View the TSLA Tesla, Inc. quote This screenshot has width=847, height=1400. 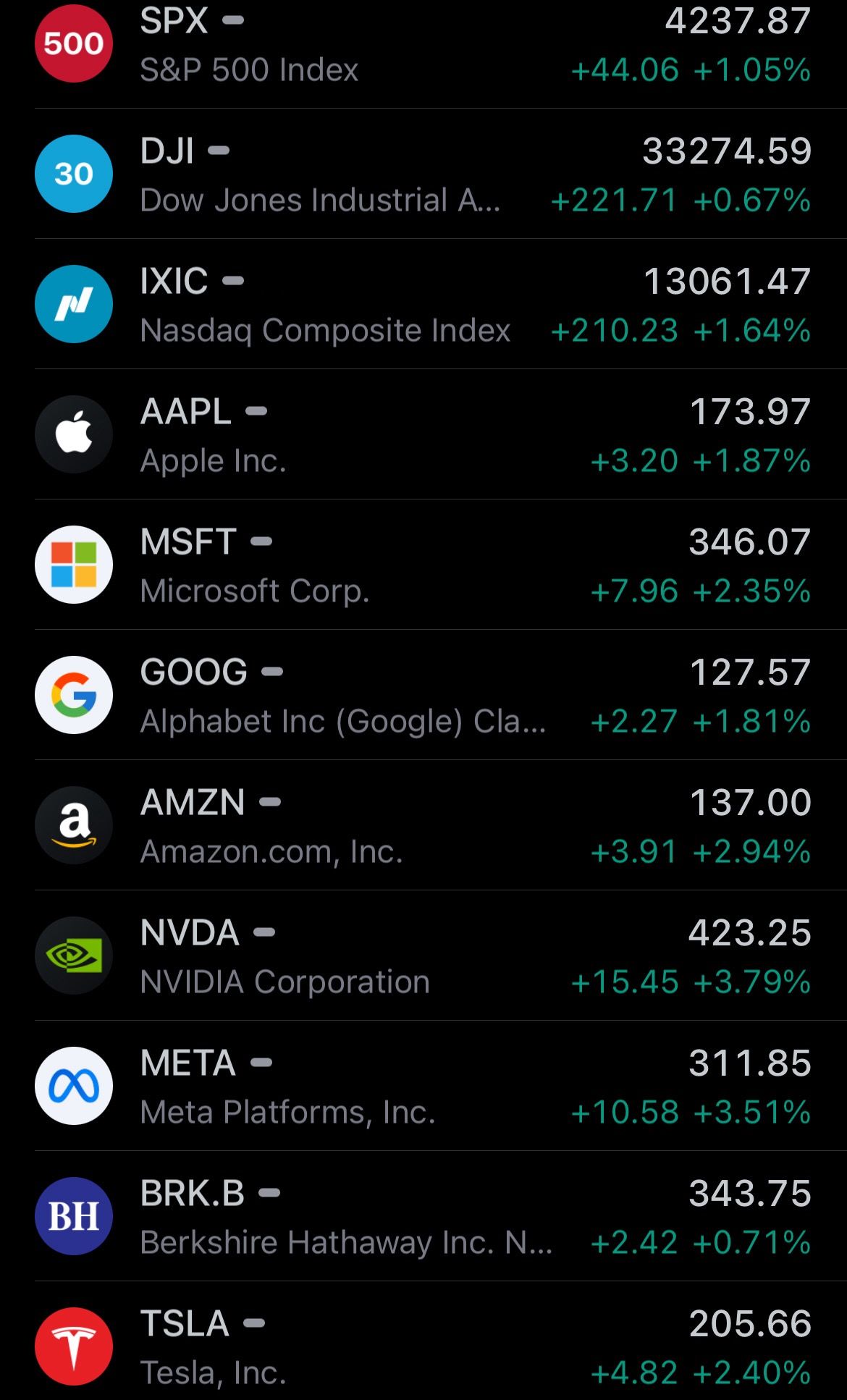(423, 1346)
